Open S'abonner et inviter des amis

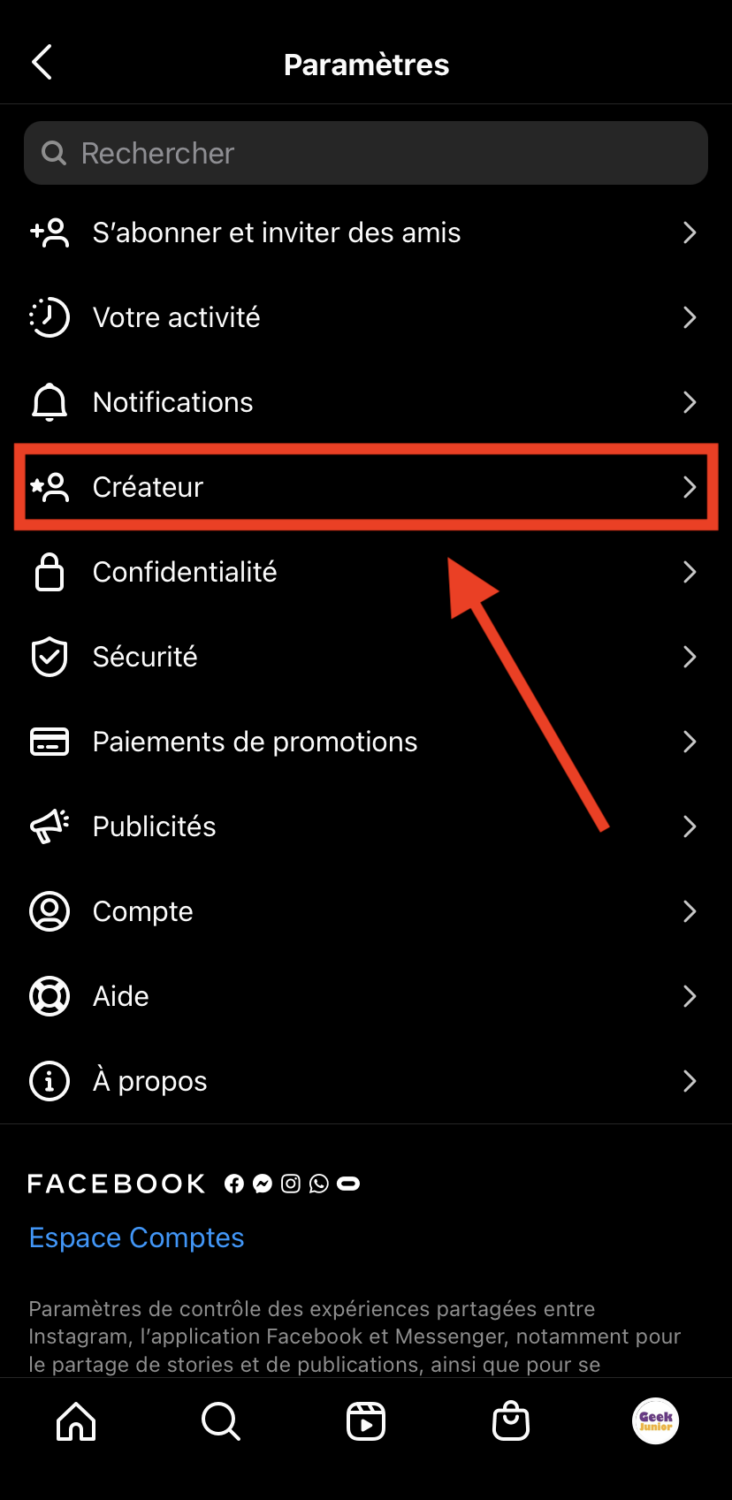click(366, 233)
